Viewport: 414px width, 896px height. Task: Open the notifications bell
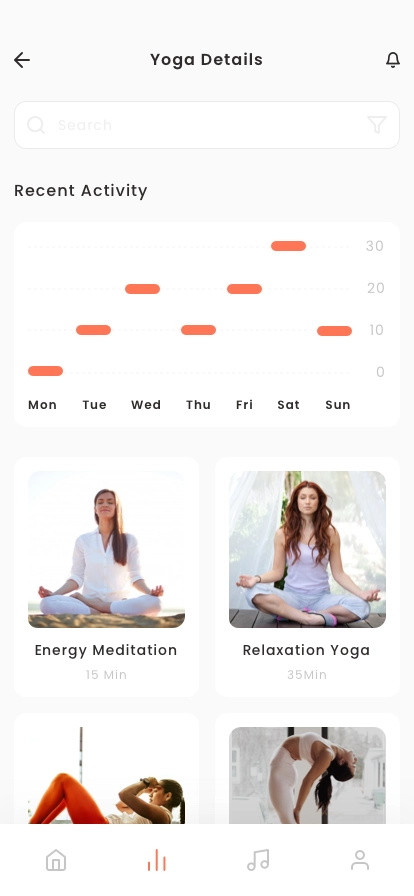(x=393, y=60)
